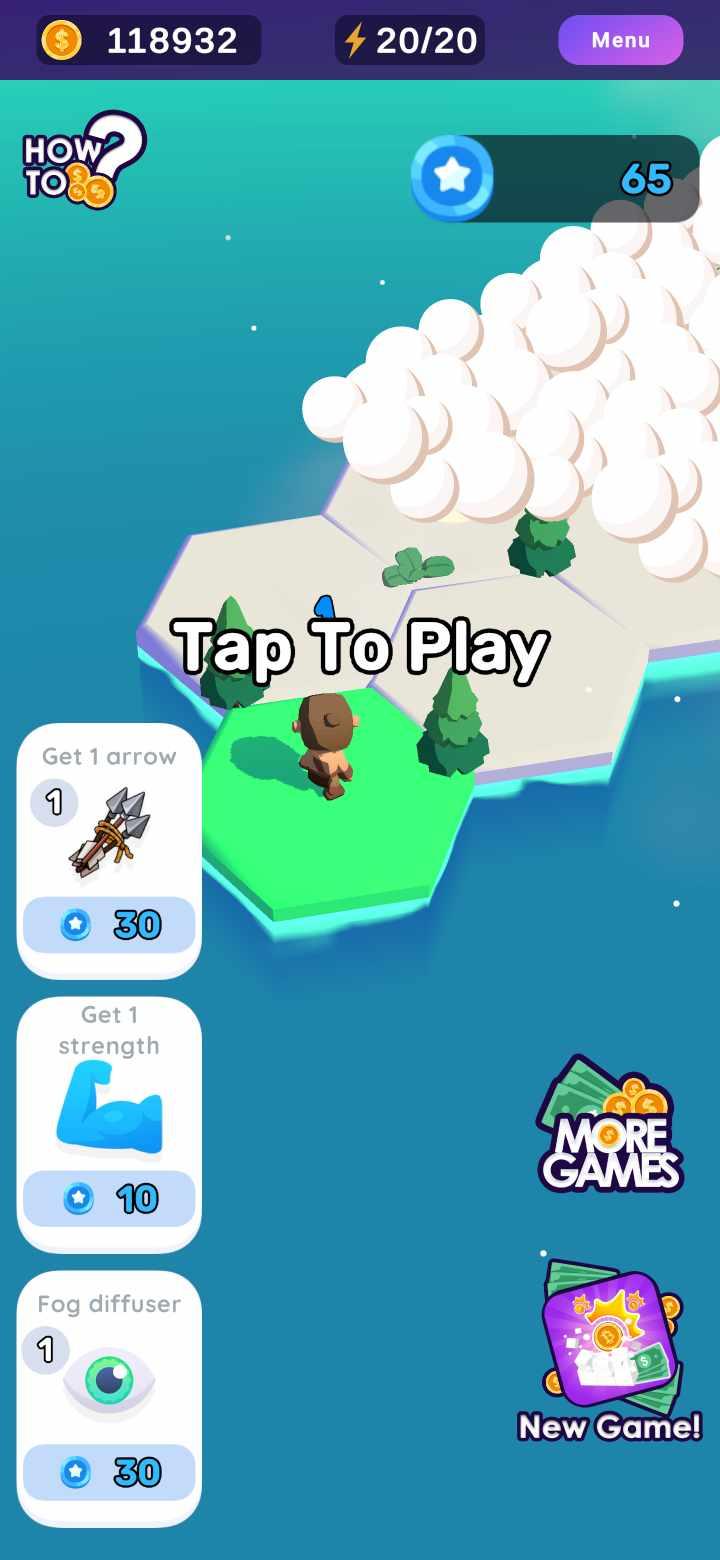Open More Games
This screenshot has height=1560, width=720.
click(x=610, y=1125)
